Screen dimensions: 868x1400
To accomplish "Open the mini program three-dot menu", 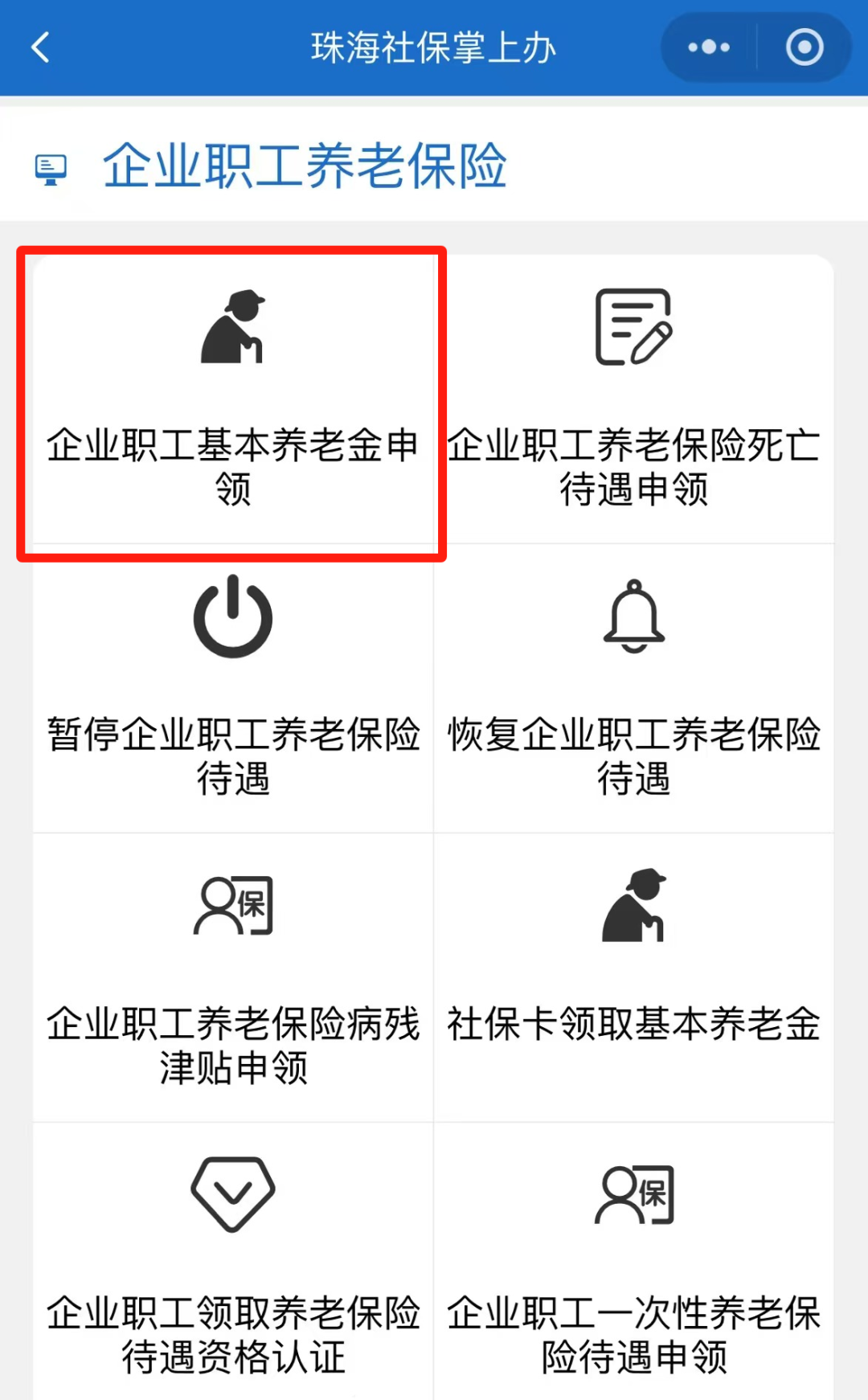I will (708, 47).
